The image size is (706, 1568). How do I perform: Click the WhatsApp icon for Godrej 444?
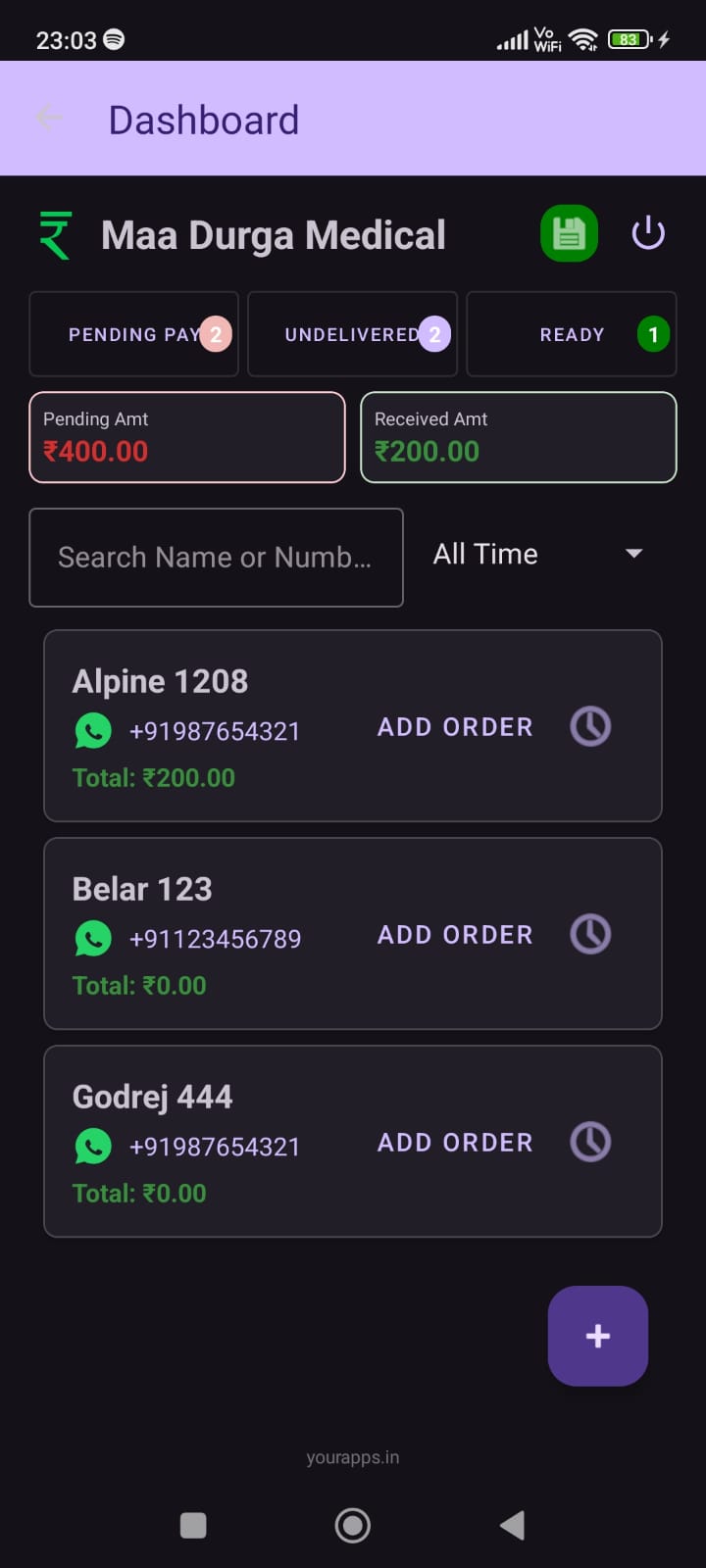pos(93,1146)
